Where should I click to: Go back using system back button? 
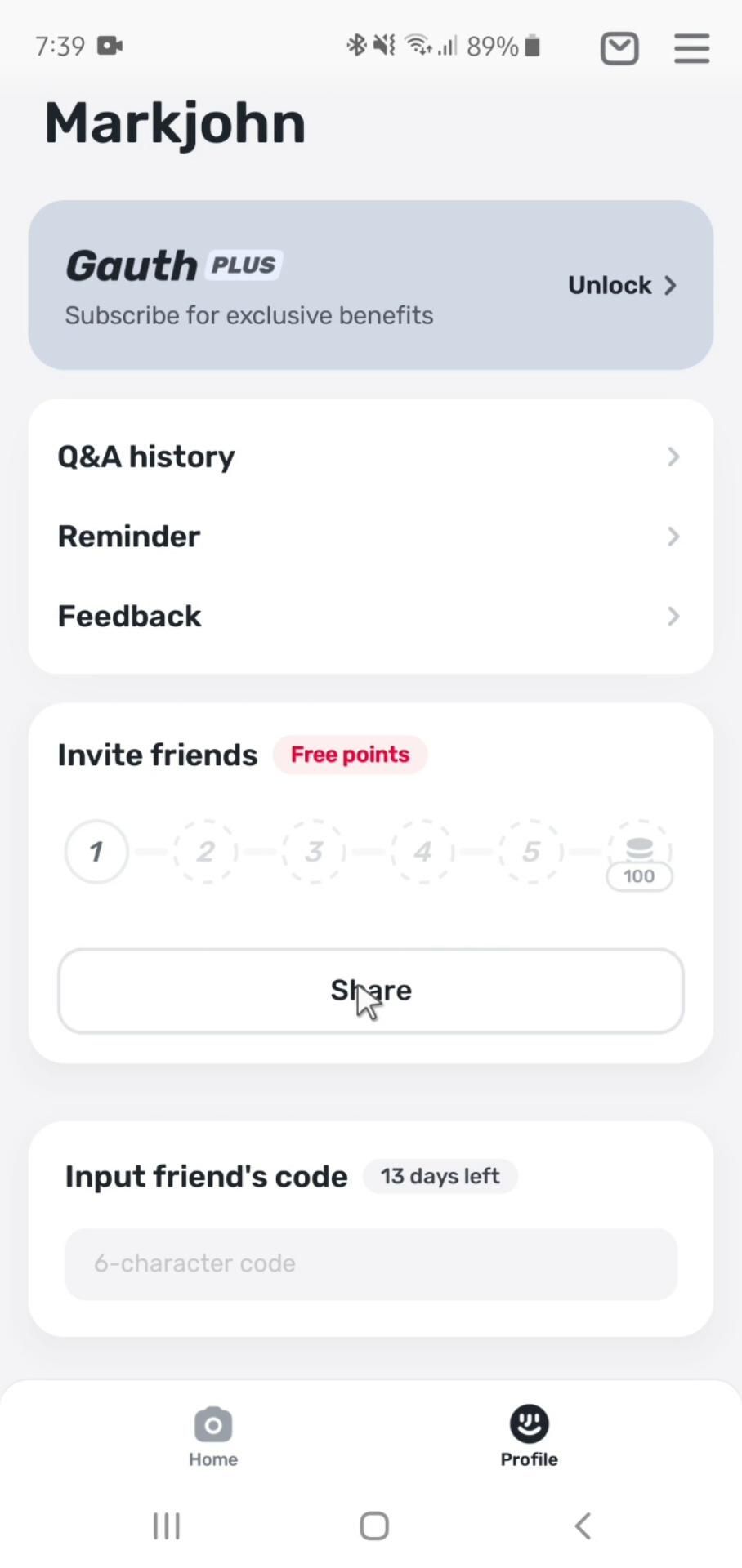(x=583, y=1526)
